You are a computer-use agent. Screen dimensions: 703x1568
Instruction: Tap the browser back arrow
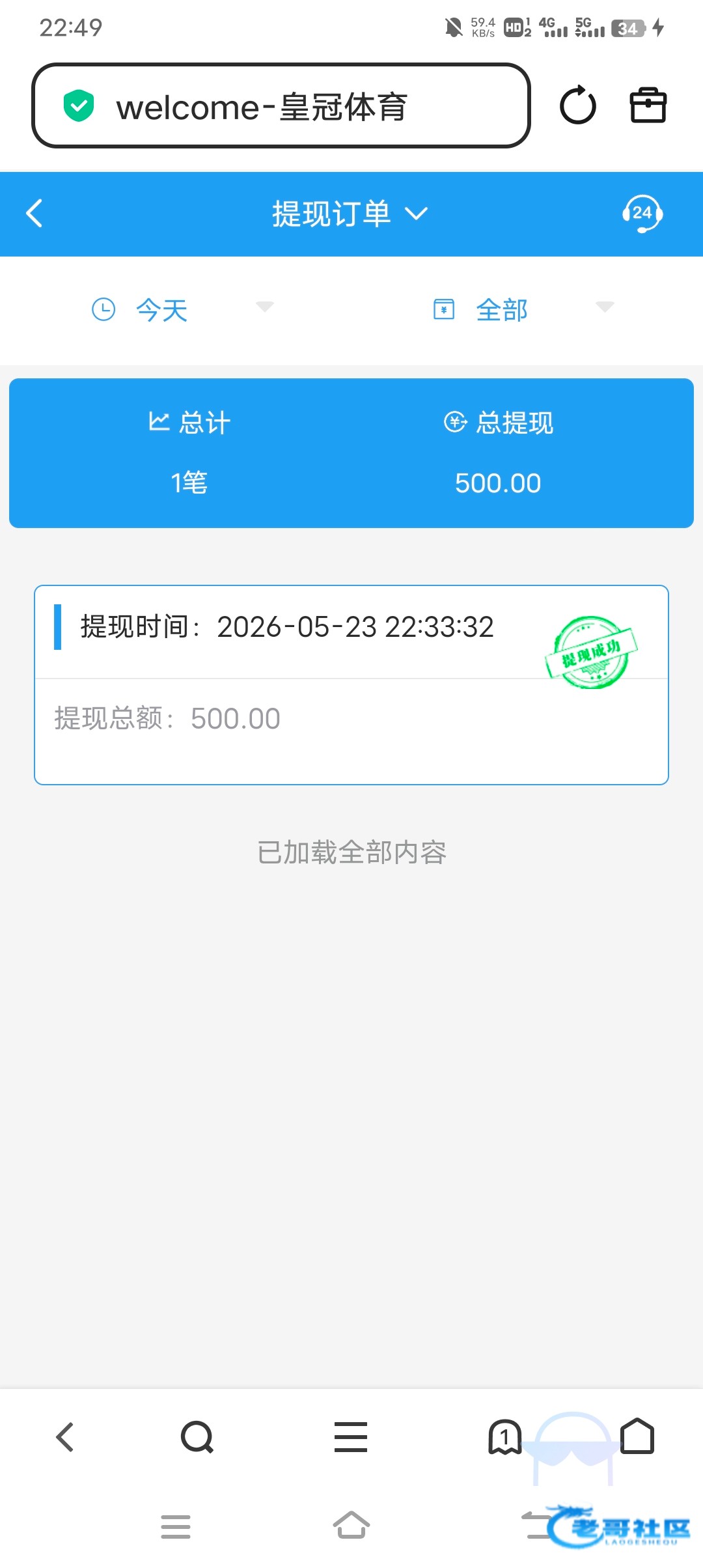[x=65, y=1437]
